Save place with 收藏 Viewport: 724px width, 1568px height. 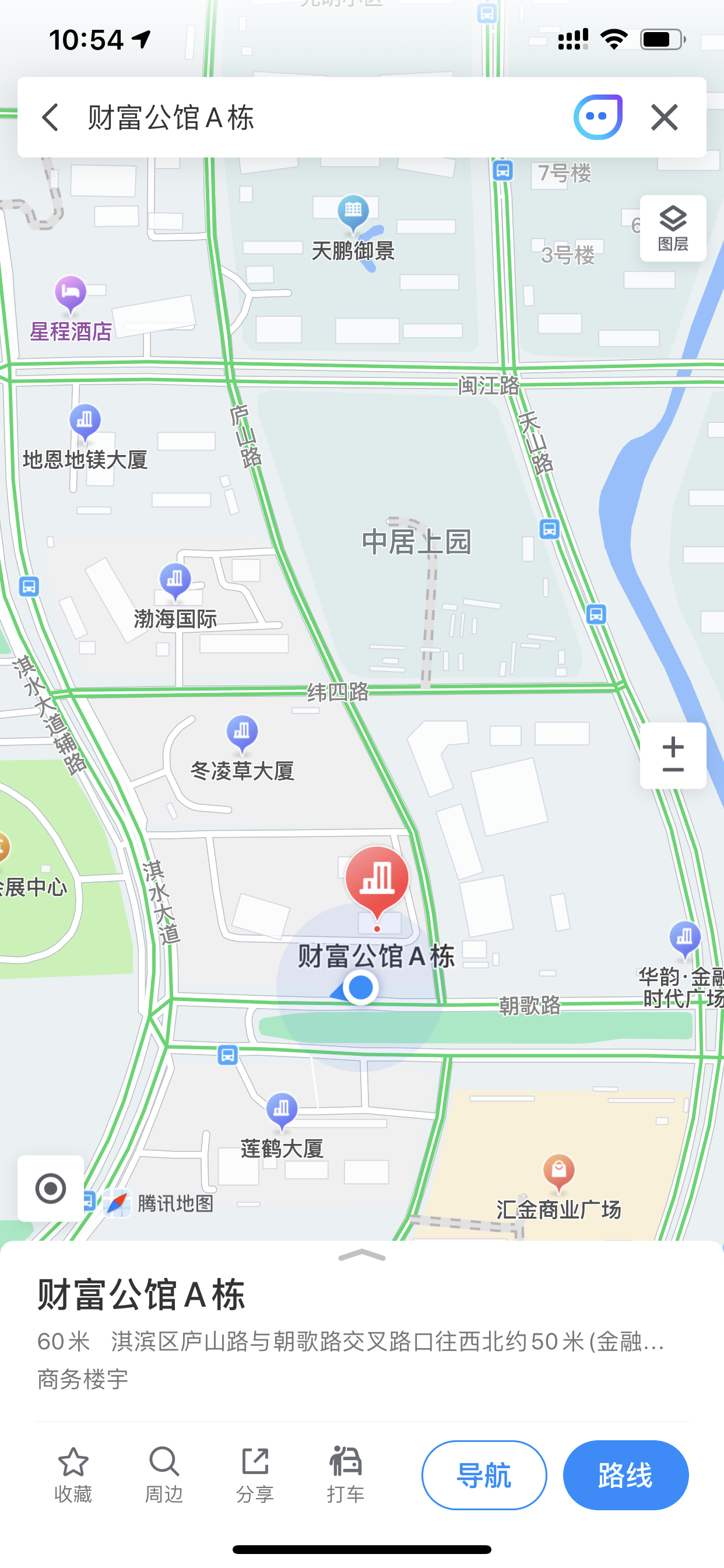click(73, 1475)
